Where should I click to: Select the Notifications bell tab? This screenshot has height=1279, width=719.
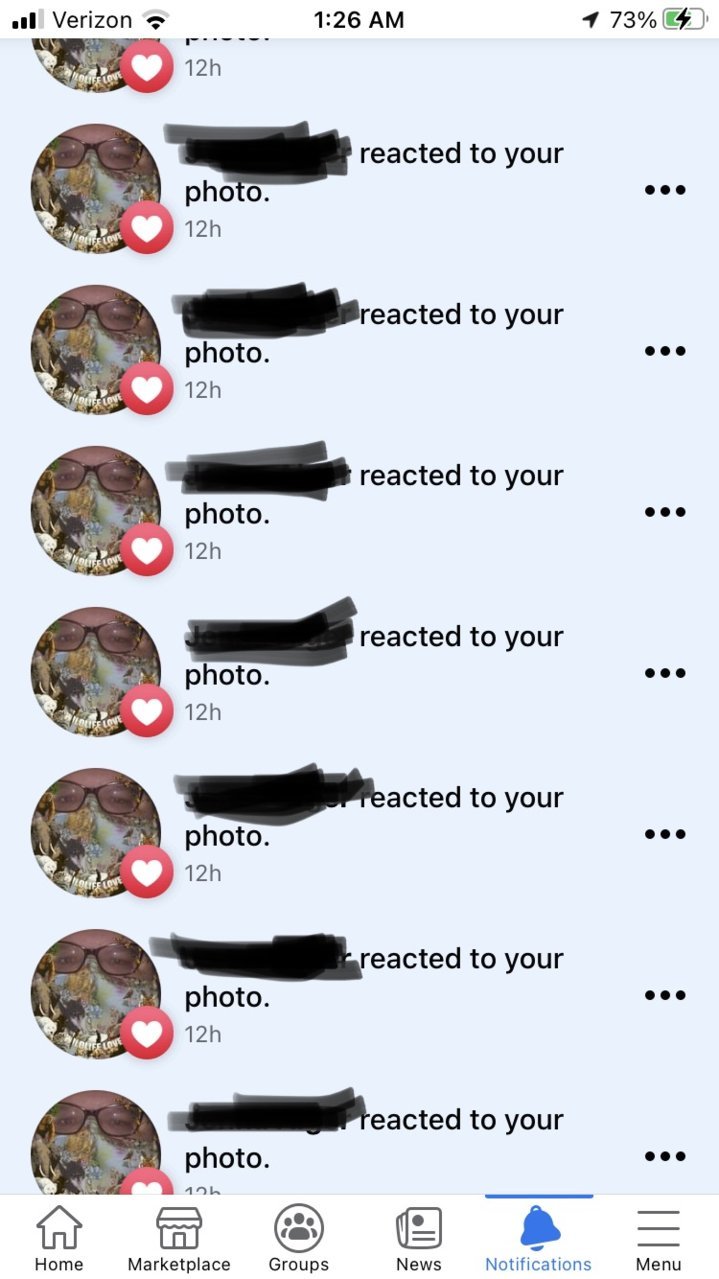(539, 1238)
